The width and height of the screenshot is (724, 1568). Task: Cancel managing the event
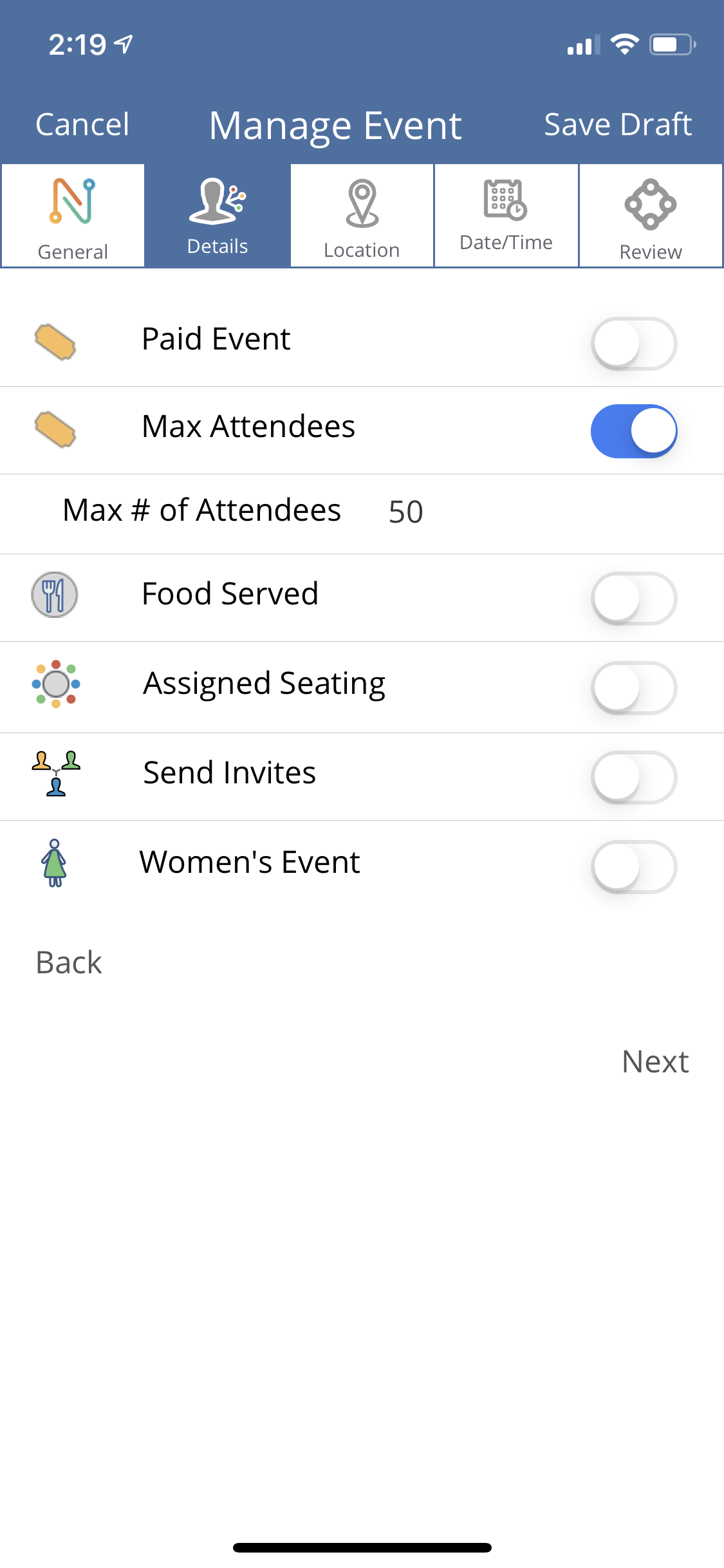pos(82,124)
